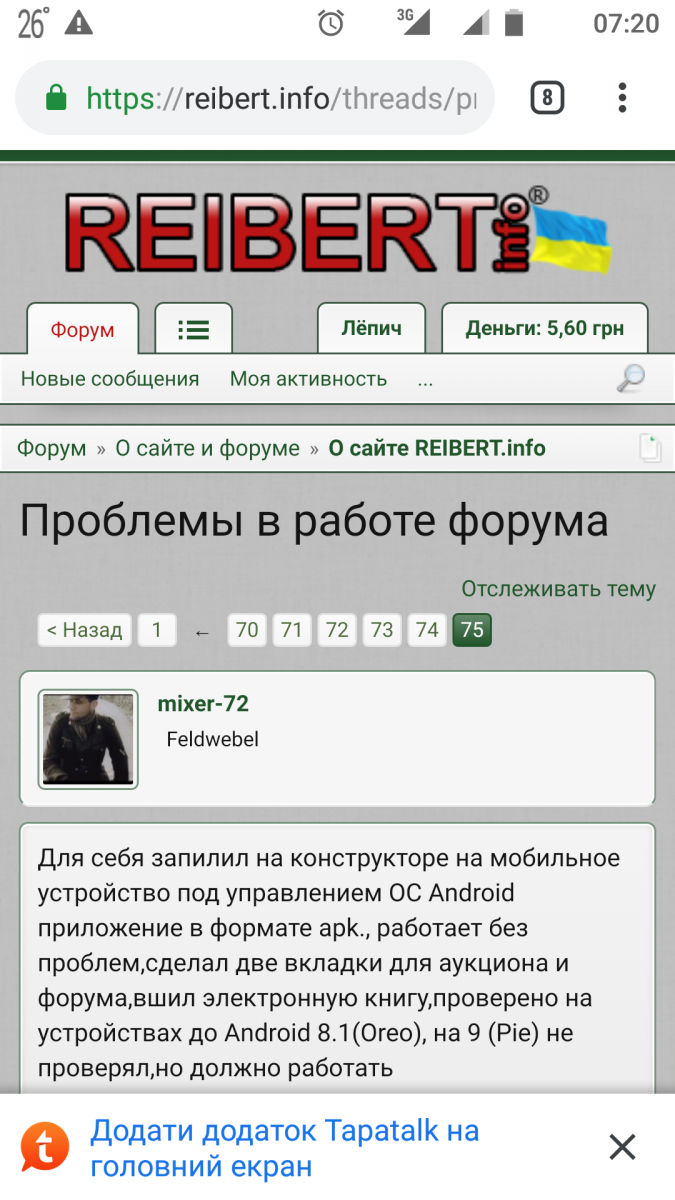Screen dimensions: 675x1200
Task: Go to previous page with Назад
Action: click(85, 630)
